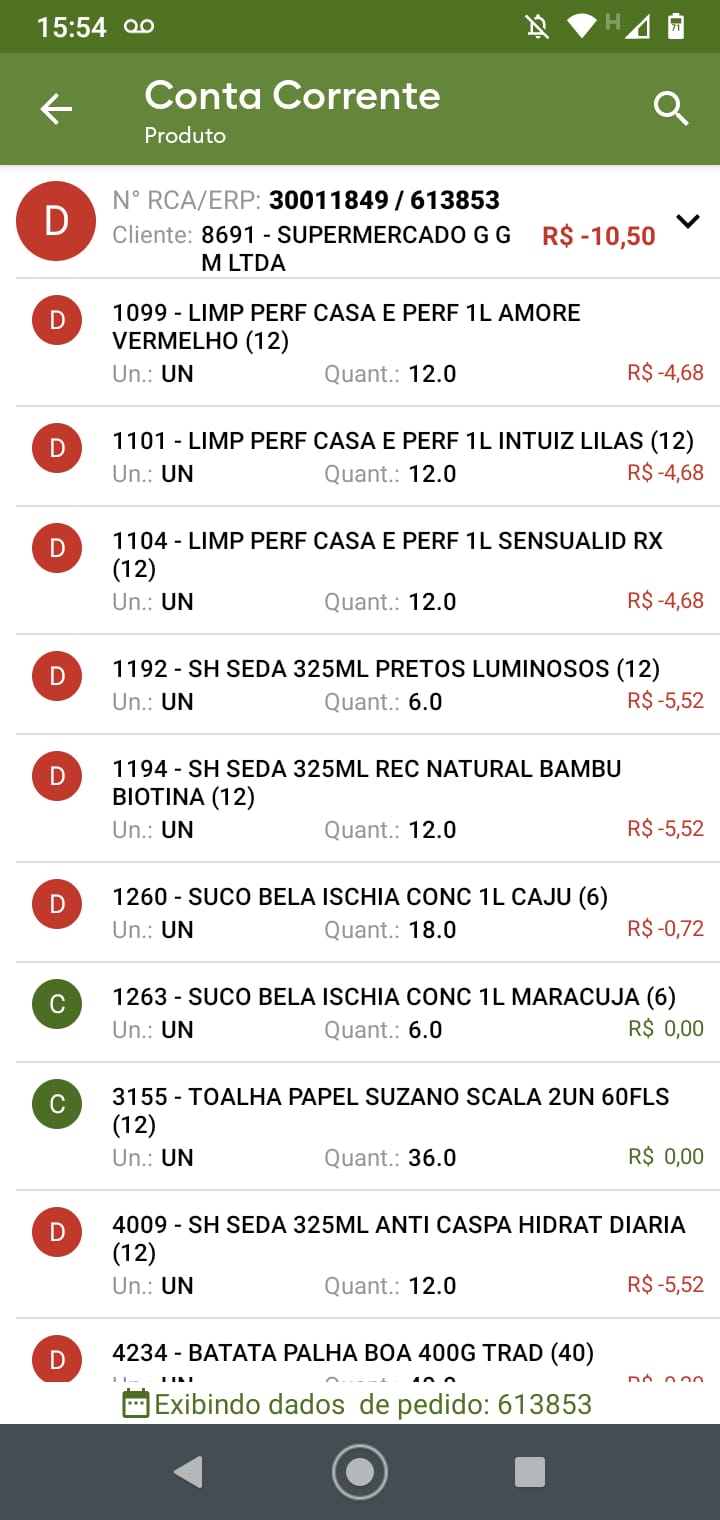Tap the system home button
This screenshot has width=720, height=1520.
pyautogui.click(x=359, y=1472)
